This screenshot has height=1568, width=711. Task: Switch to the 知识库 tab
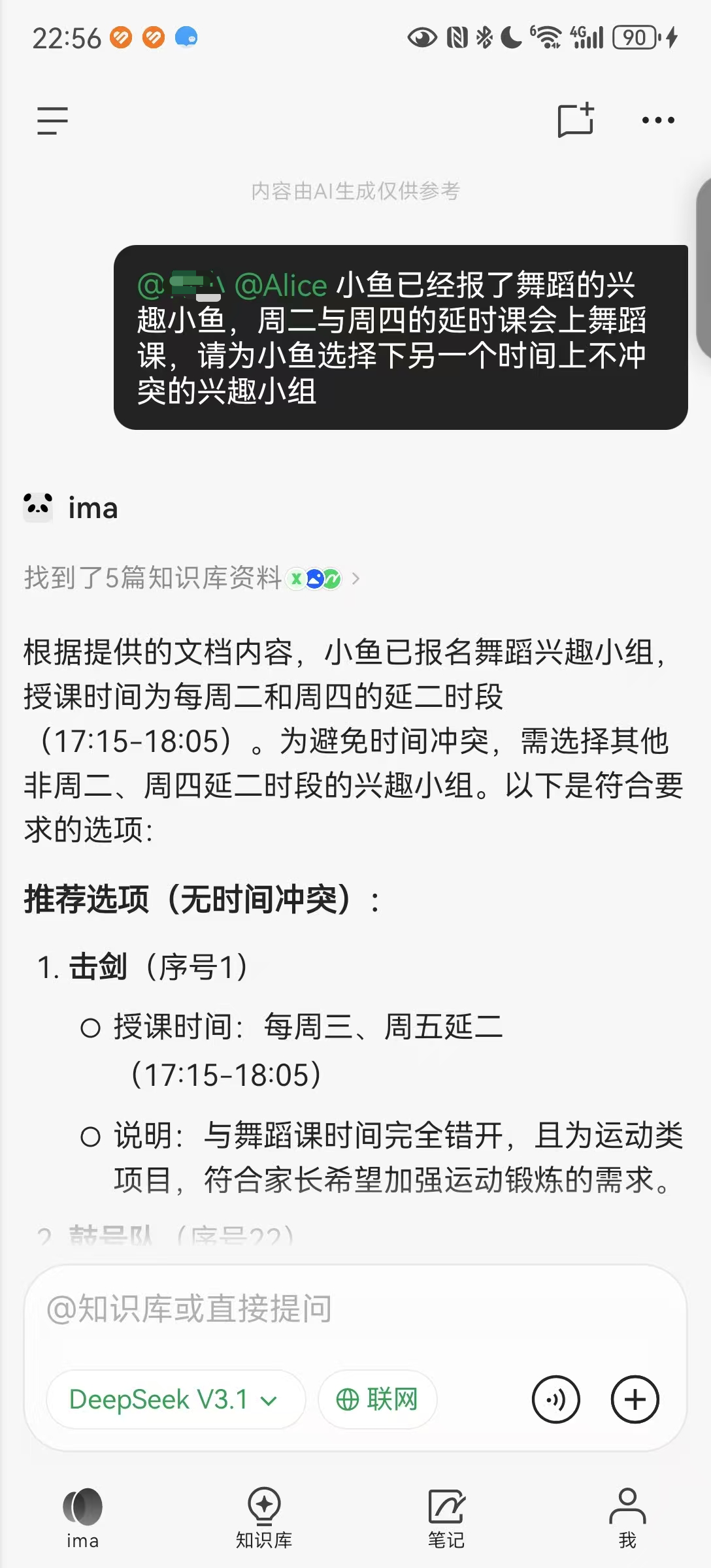click(264, 1517)
